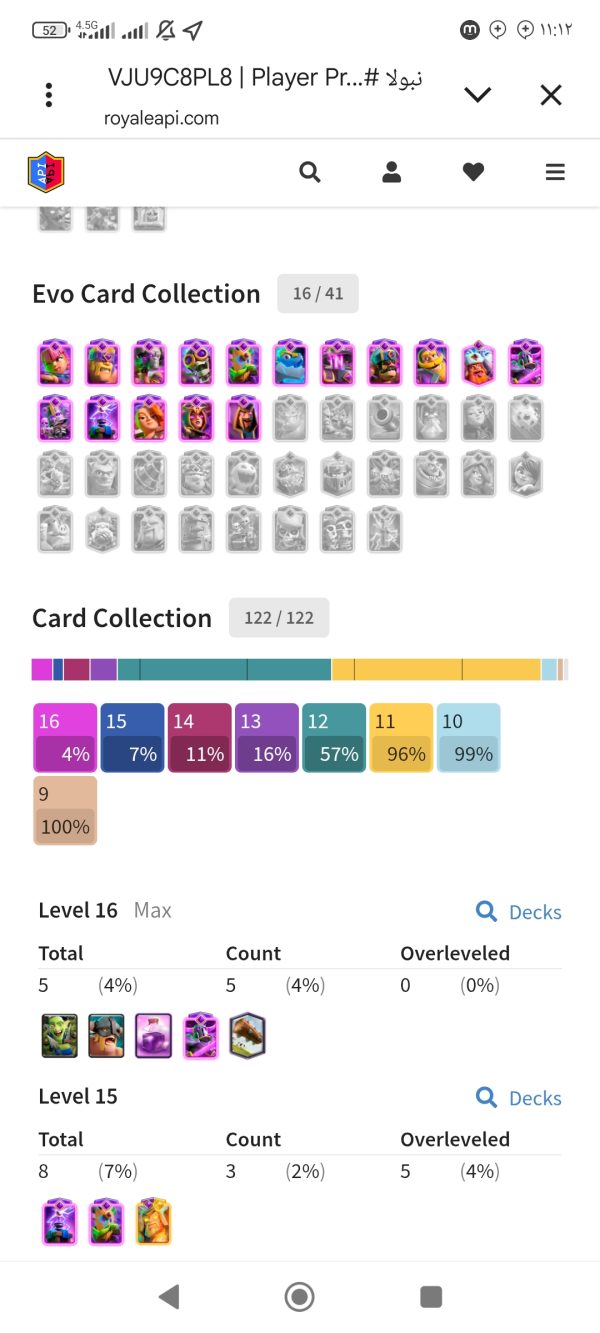Select the level 9 collection chip
Viewport: 600px width, 1333px height.
(65, 811)
